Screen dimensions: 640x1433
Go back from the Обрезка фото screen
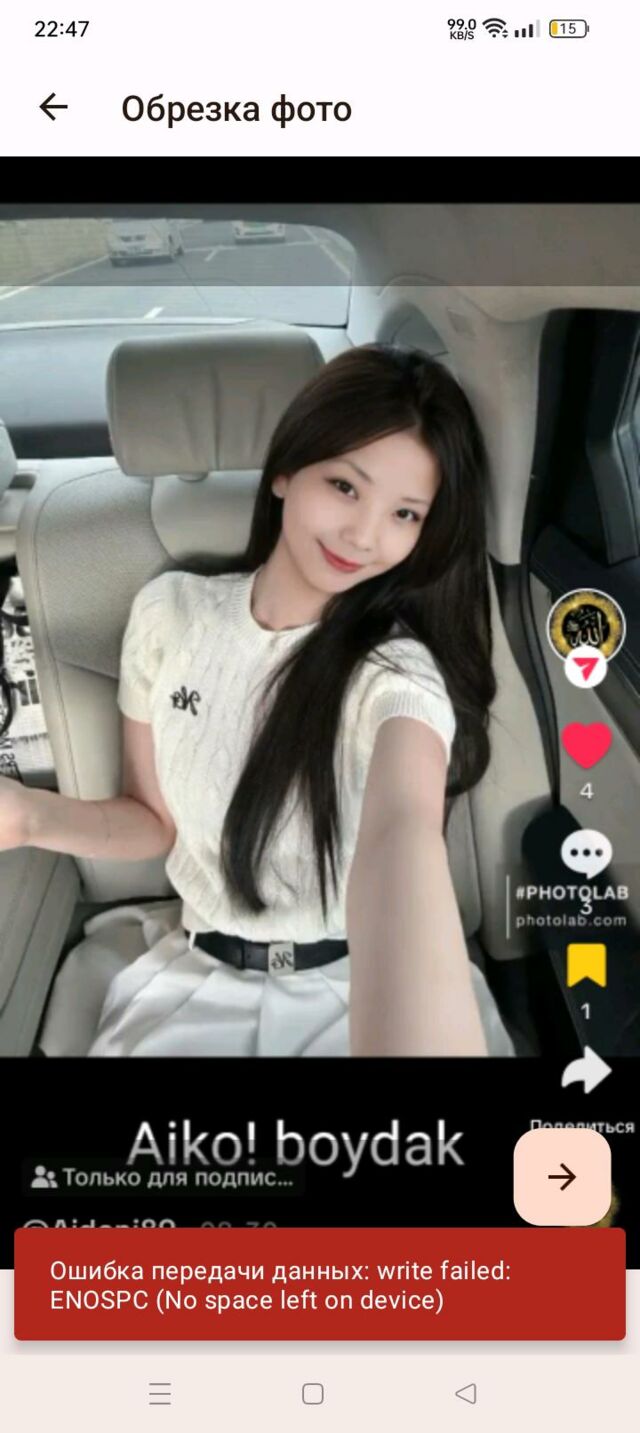coord(53,108)
